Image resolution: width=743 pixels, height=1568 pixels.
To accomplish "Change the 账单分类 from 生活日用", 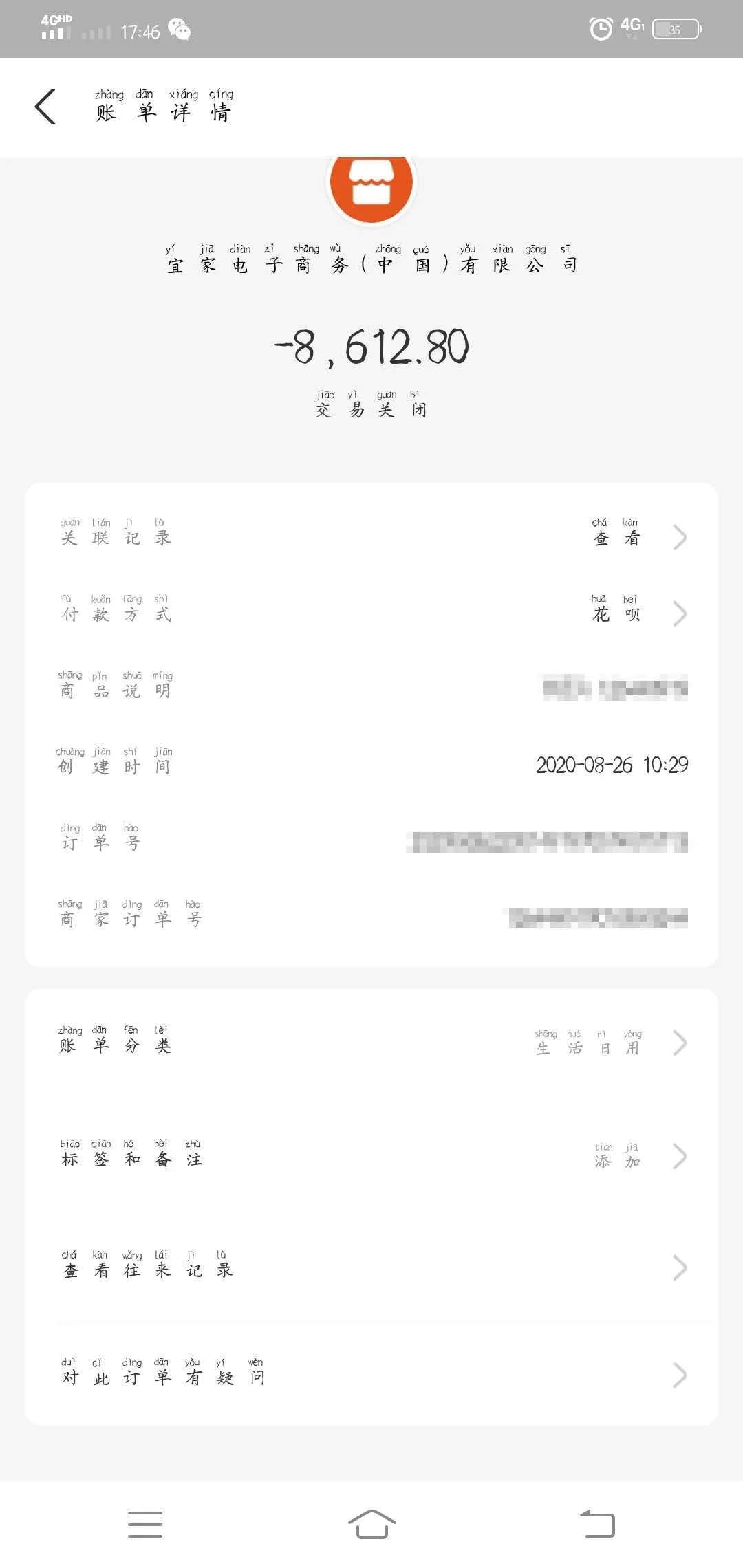I will [371, 1043].
